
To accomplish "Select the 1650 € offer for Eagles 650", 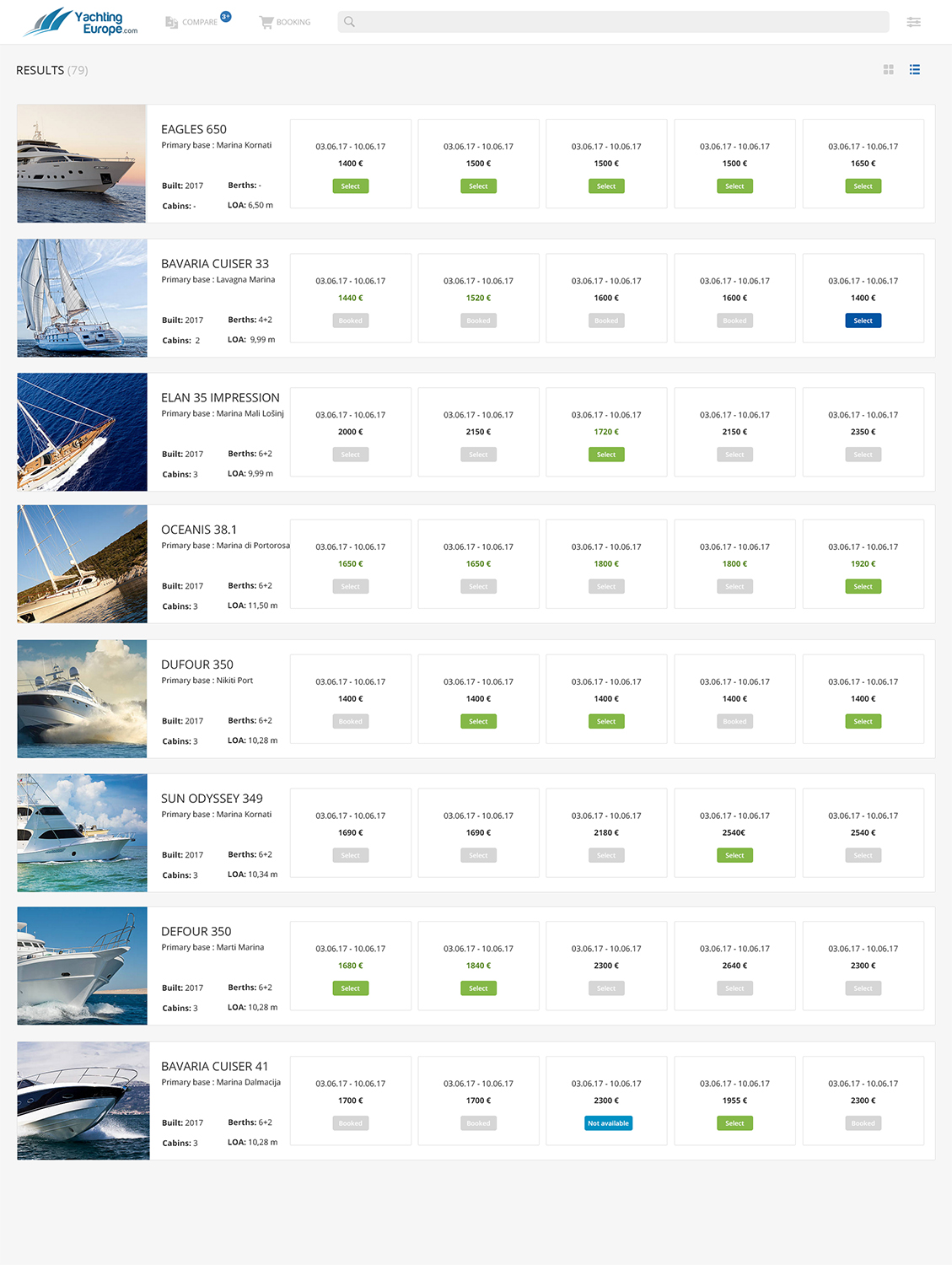I will pyautogui.click(x=863, y=186).
